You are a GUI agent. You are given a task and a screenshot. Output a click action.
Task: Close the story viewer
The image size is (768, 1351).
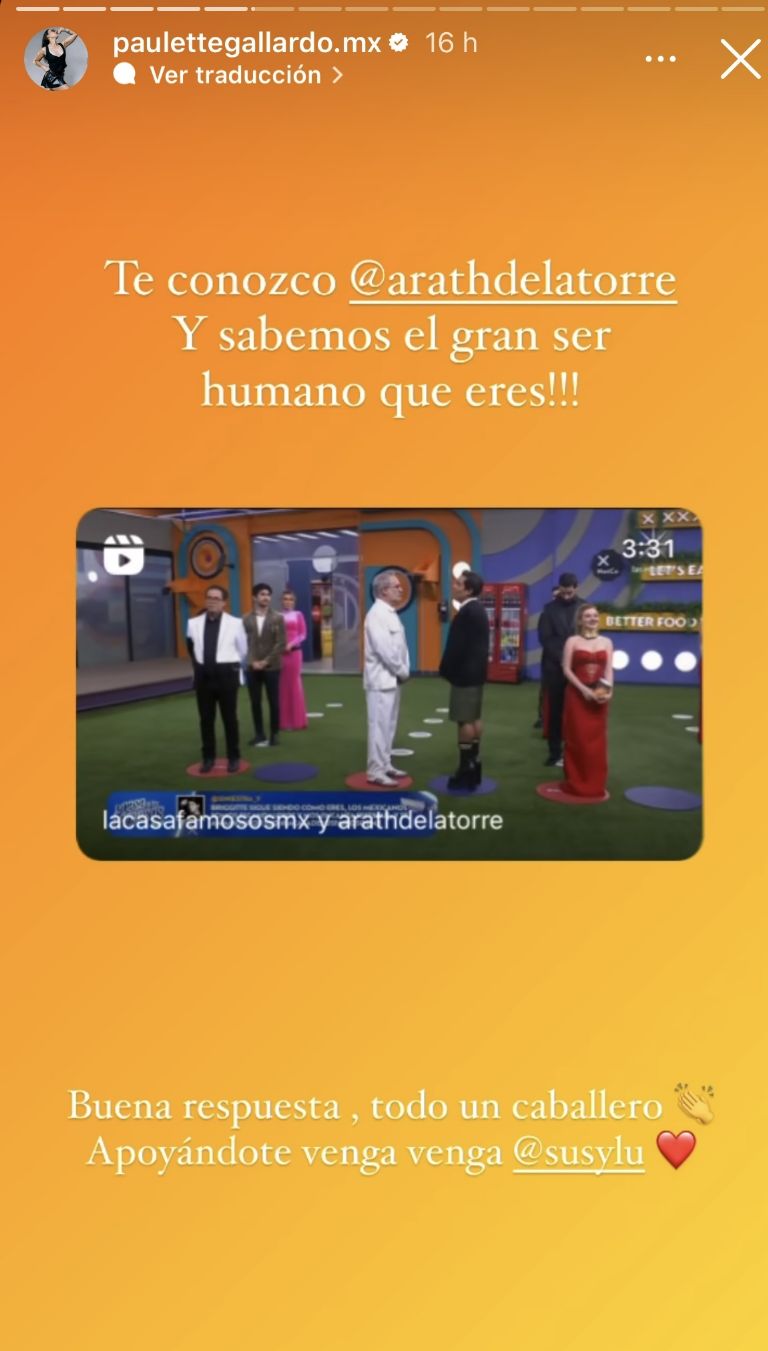tap(740, 60)
